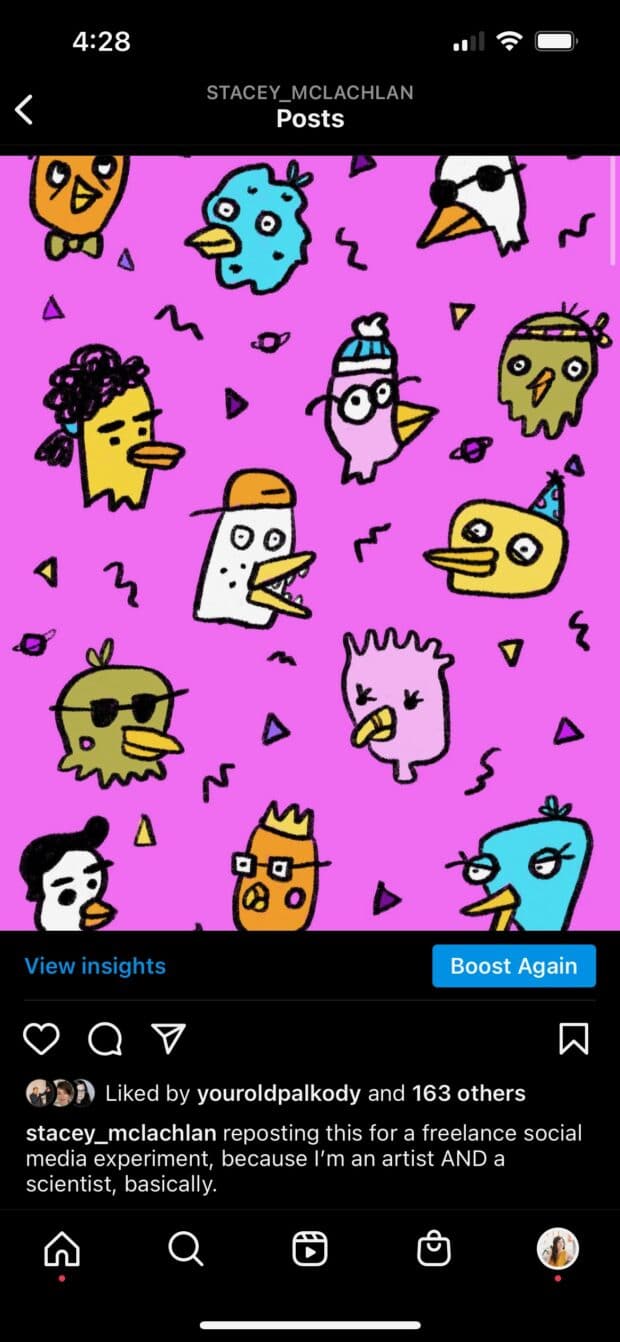620x1342 pixels.
Task: View the 163 others who liked
Action: tap(467, 1093)
